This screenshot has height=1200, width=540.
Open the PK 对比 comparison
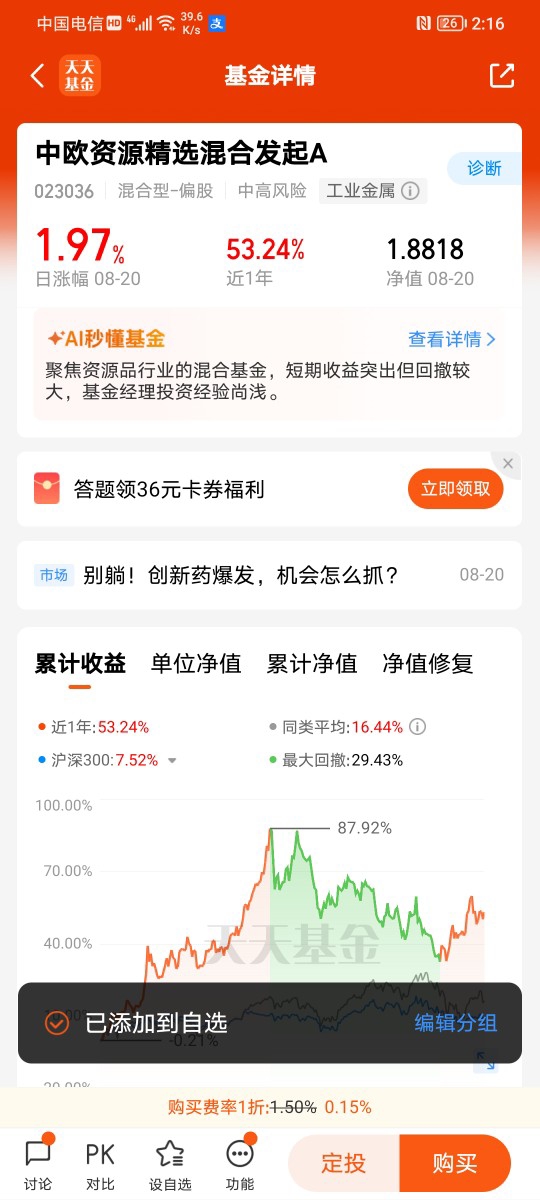pos(100,1164)
